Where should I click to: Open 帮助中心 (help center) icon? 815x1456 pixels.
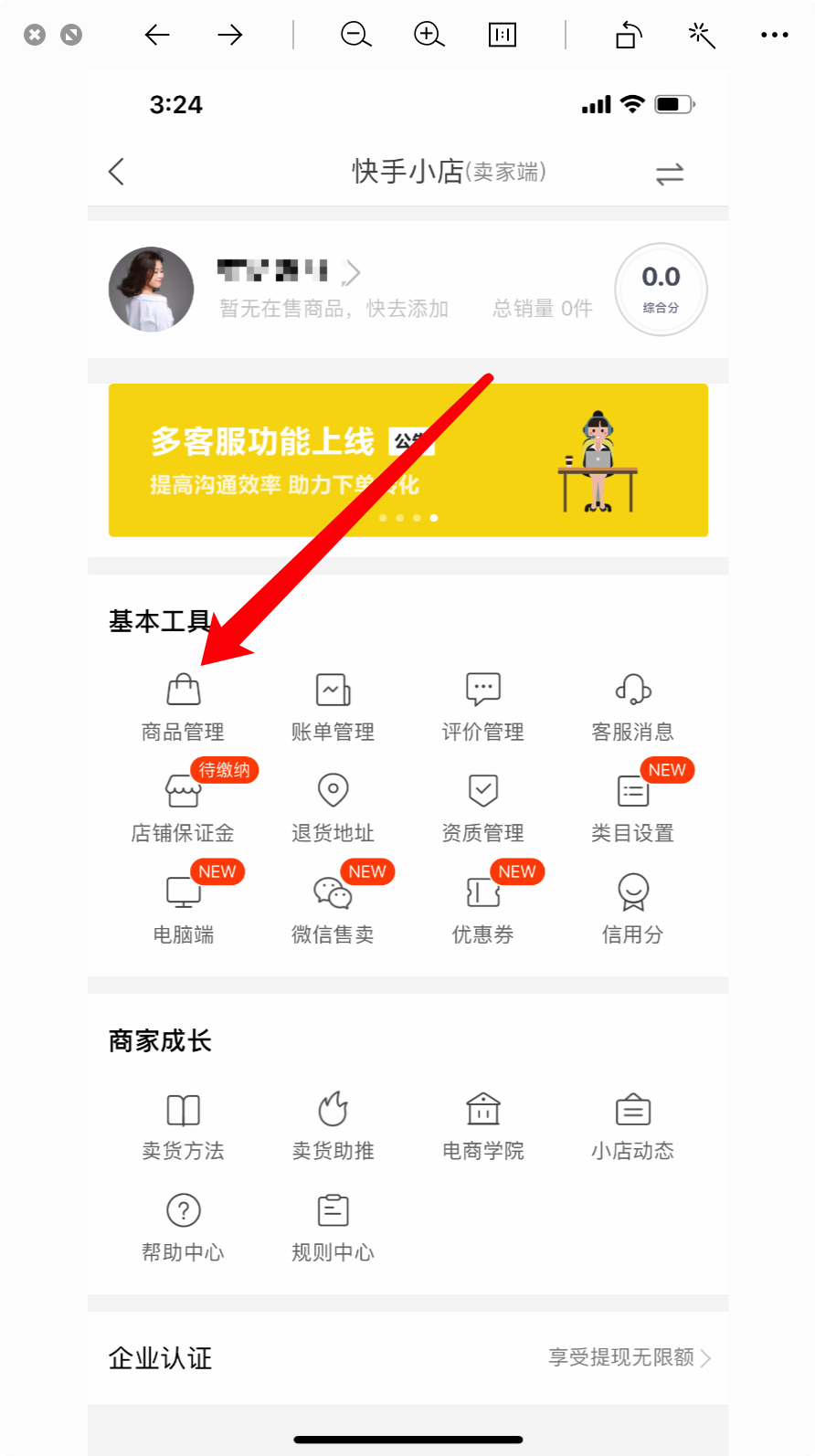tap(182, 1224)
